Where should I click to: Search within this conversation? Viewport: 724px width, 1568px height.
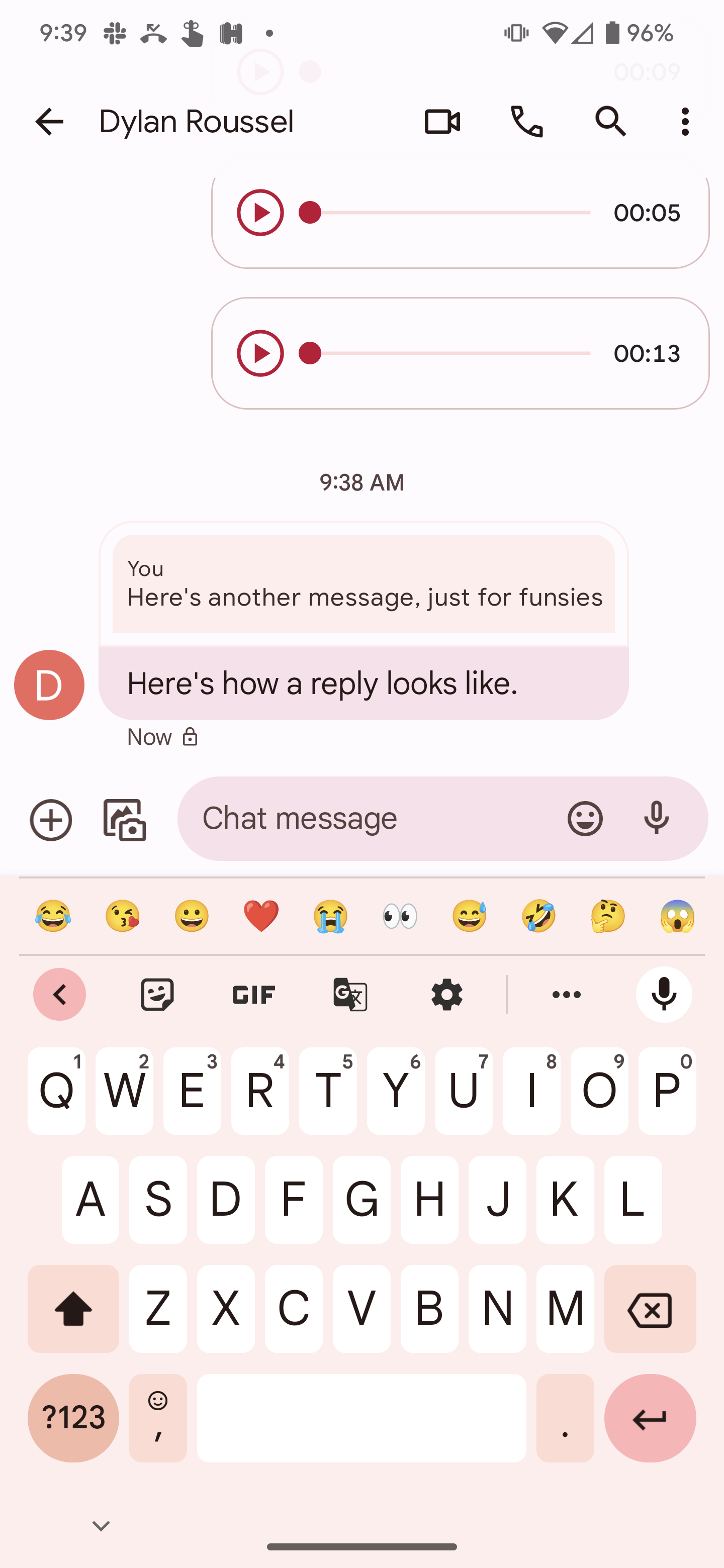pos(611,122)
